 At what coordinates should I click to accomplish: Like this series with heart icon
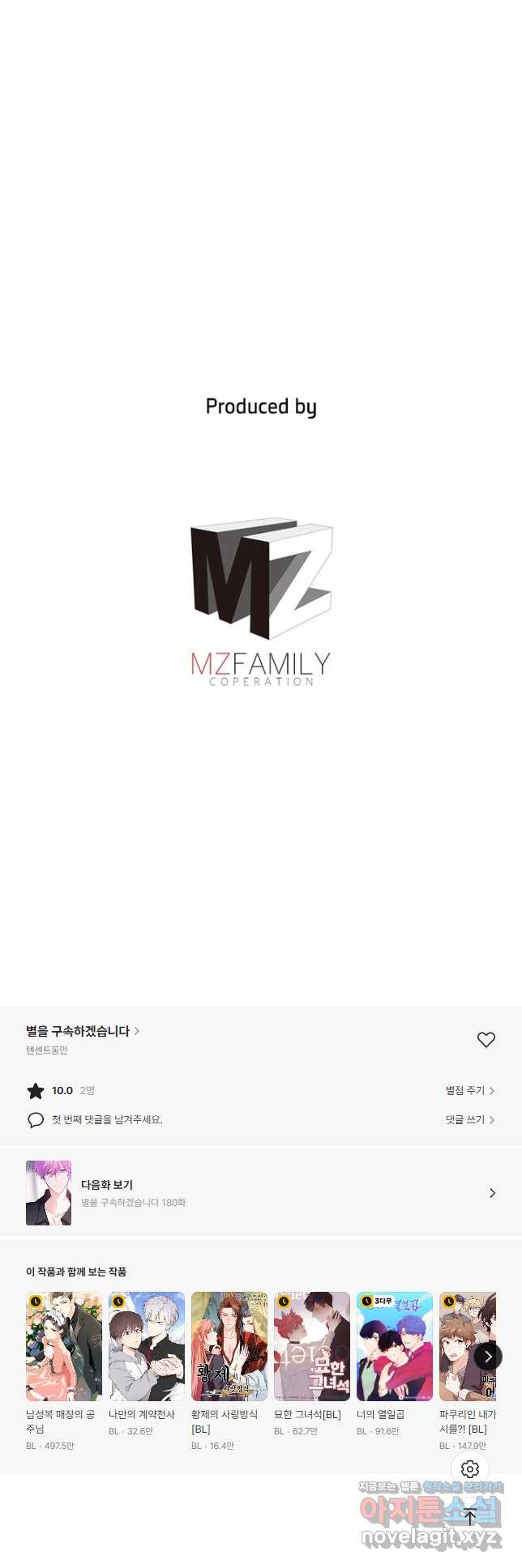[486, 1040]
